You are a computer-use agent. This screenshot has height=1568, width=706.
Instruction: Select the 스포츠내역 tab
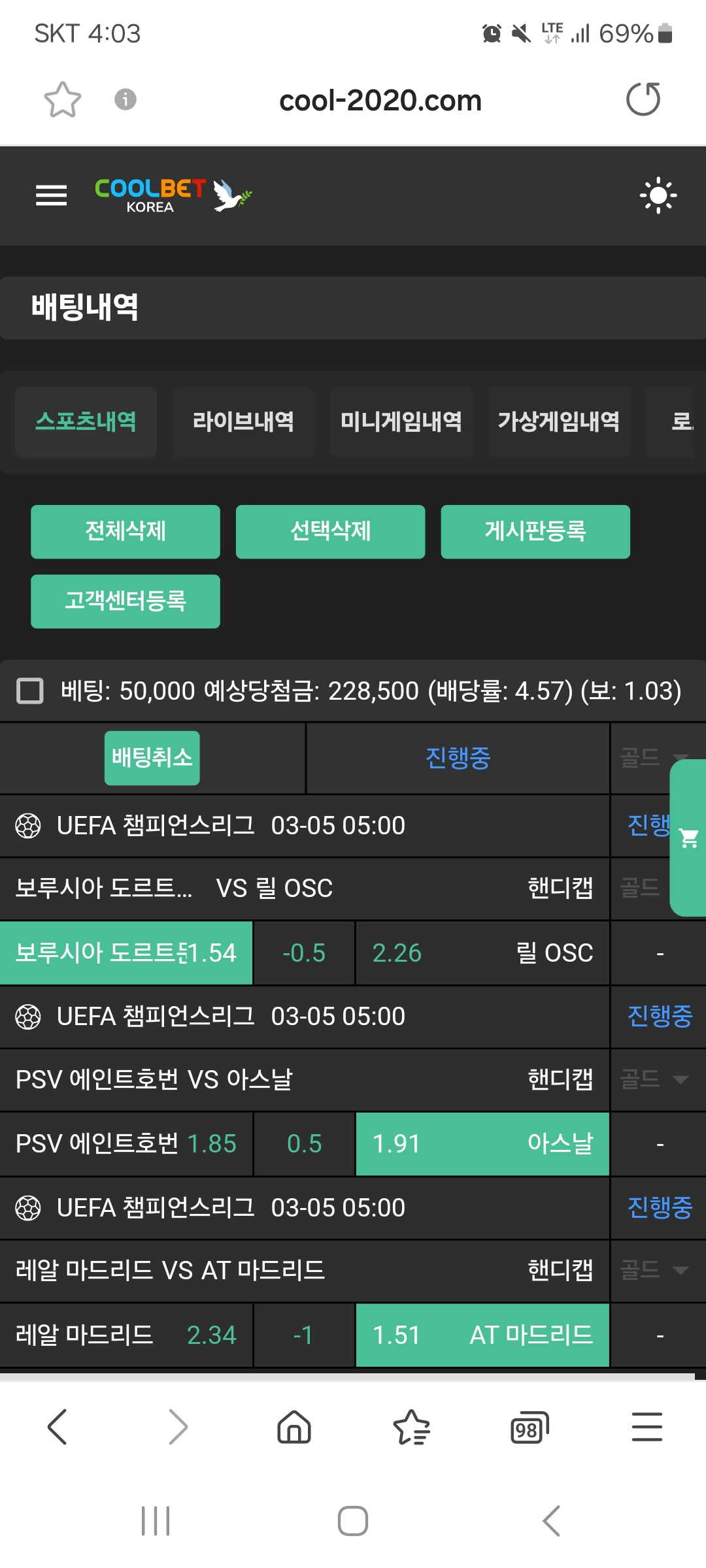point(86,421)
